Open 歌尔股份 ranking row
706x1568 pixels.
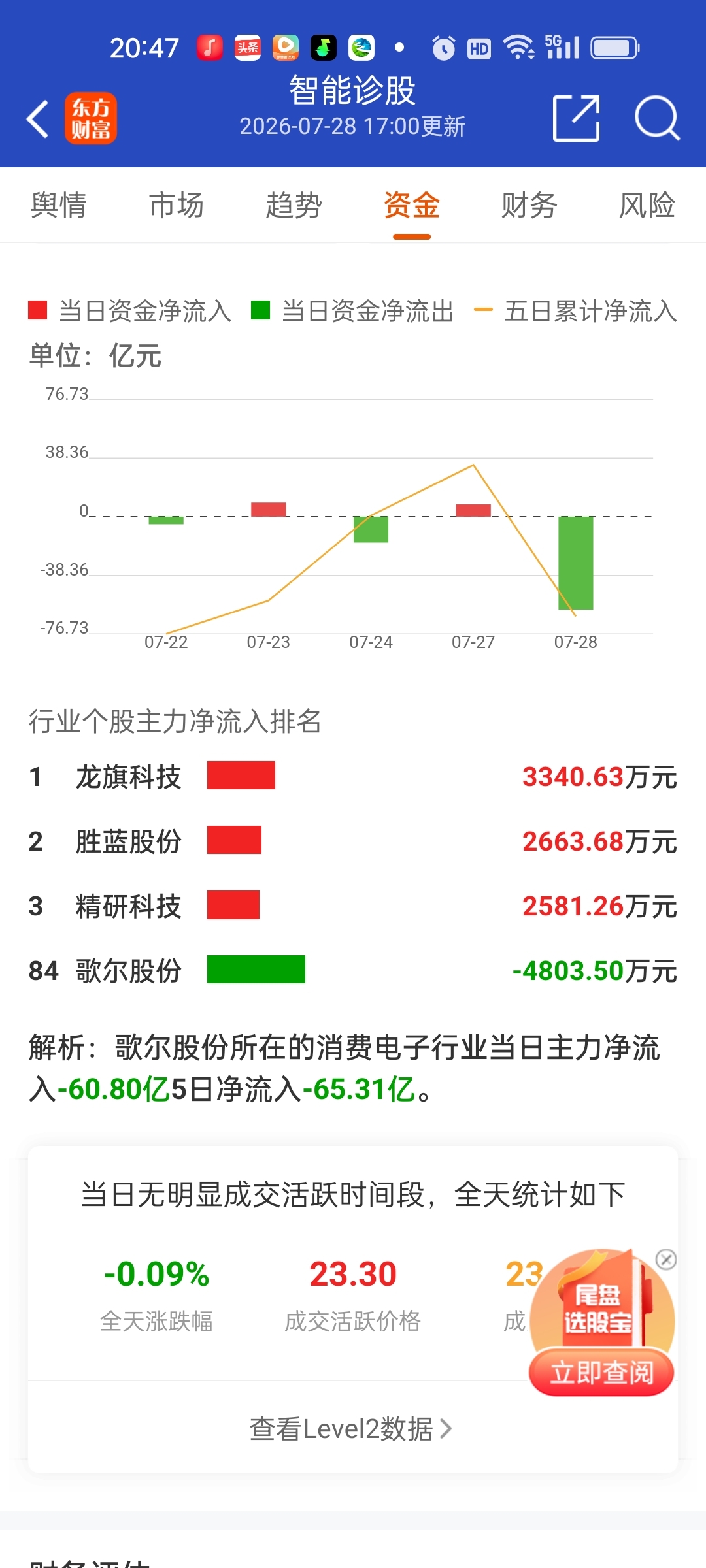click(x=353, y=971)
